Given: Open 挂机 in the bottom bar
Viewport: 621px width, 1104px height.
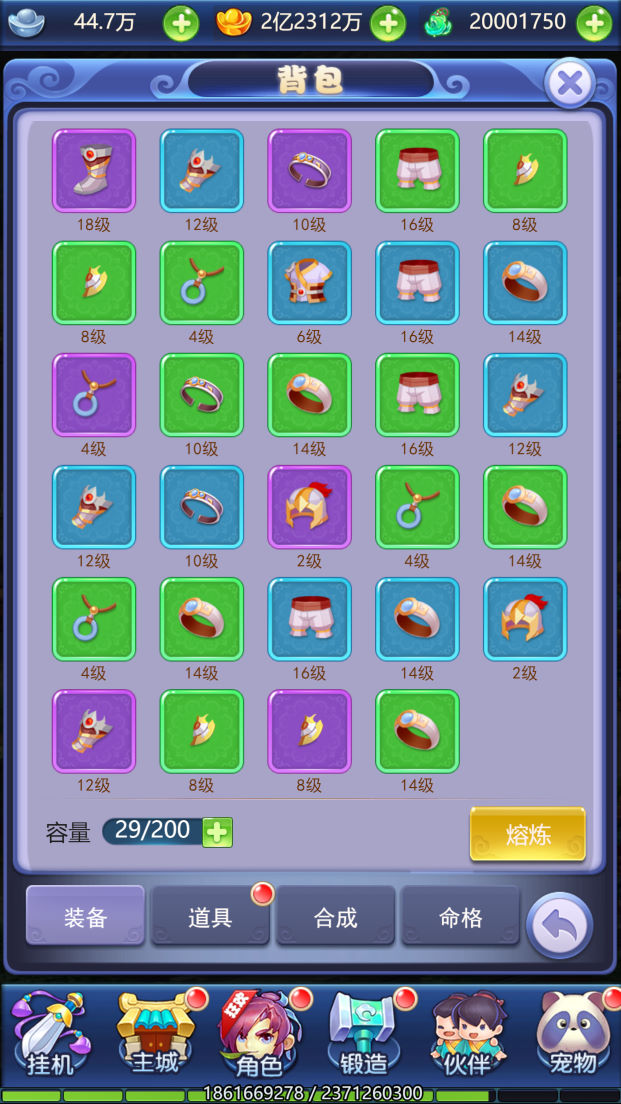Looking at the screenshot, I should (x=50, y=1035).
